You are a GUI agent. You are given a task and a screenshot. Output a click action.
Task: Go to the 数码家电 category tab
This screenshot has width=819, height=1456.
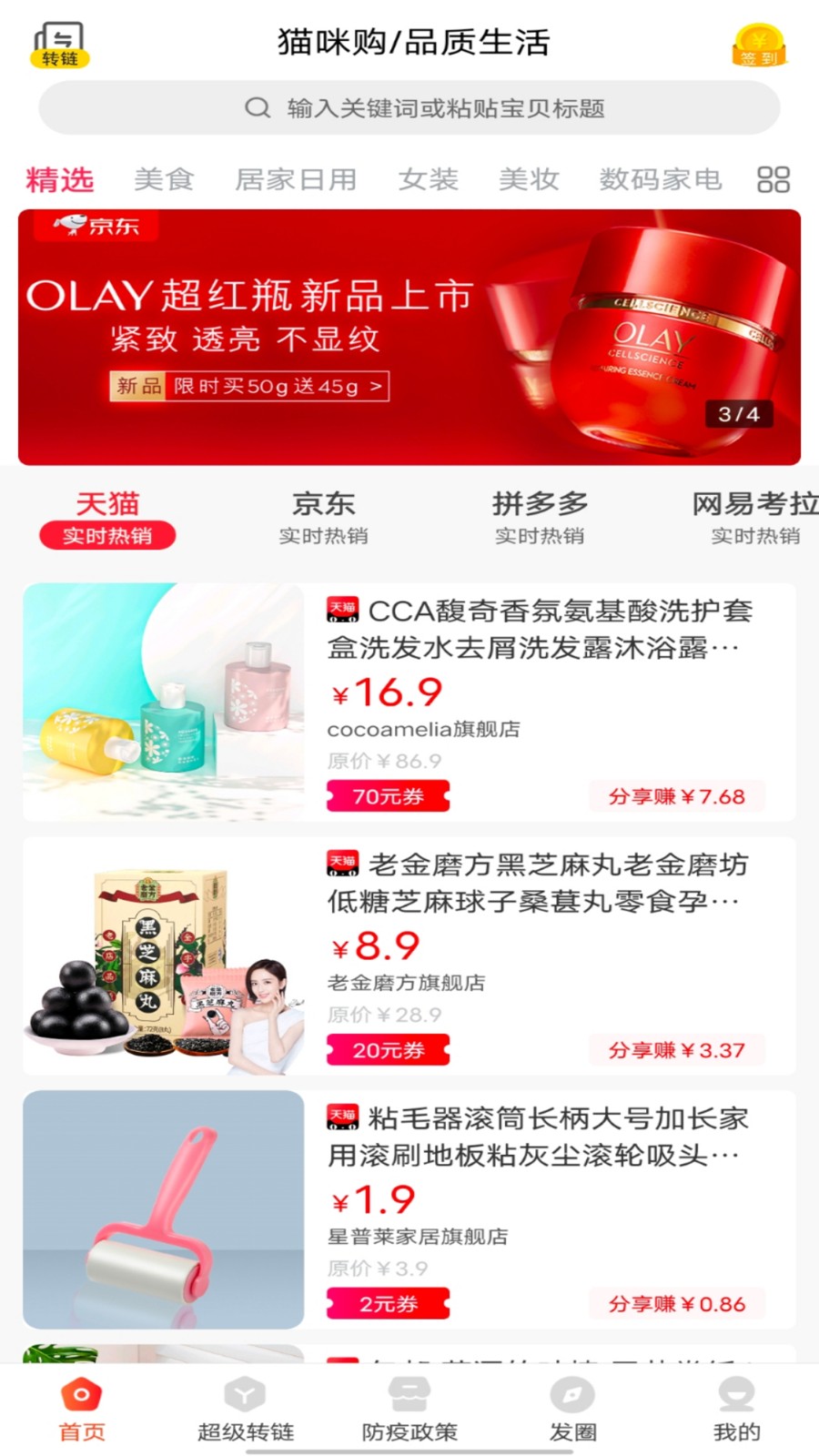(x=661, y=179)
